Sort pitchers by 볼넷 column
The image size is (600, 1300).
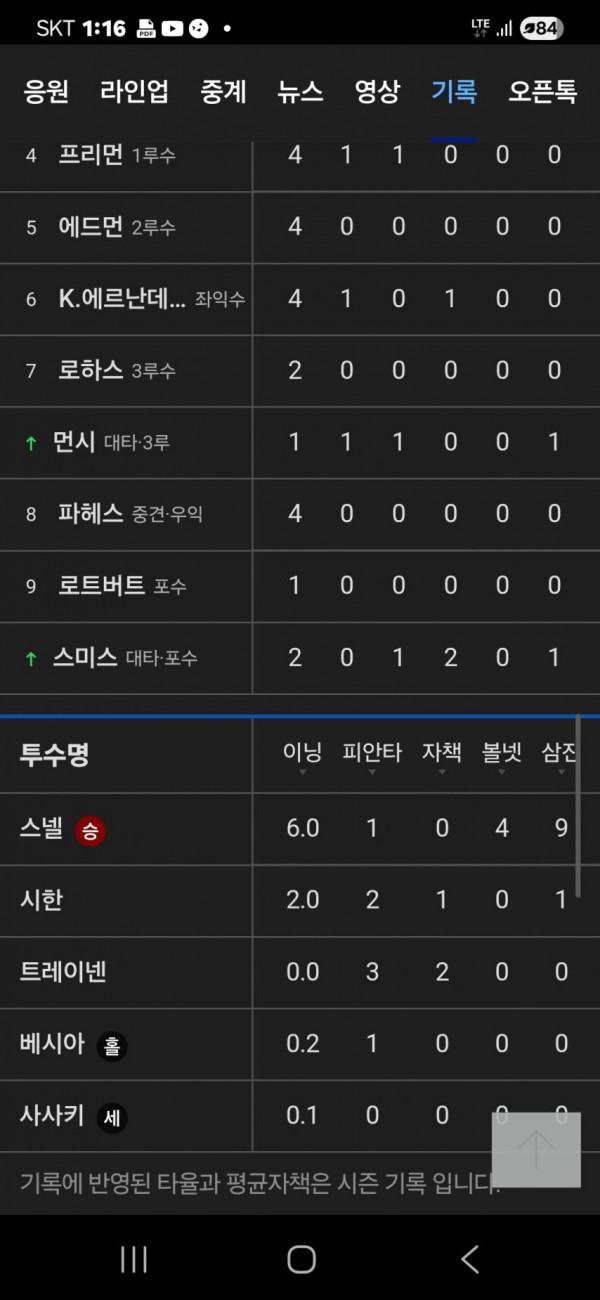tap(502, 755)
